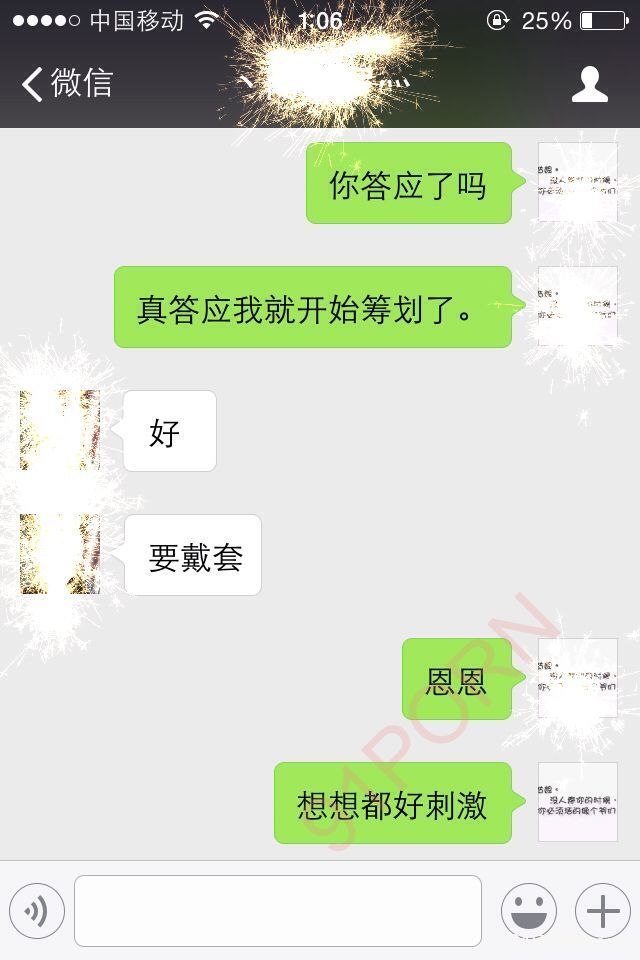Focus the message text field
Image resolution: width=640 pixels, height=960 pixels.
[278, 911]
